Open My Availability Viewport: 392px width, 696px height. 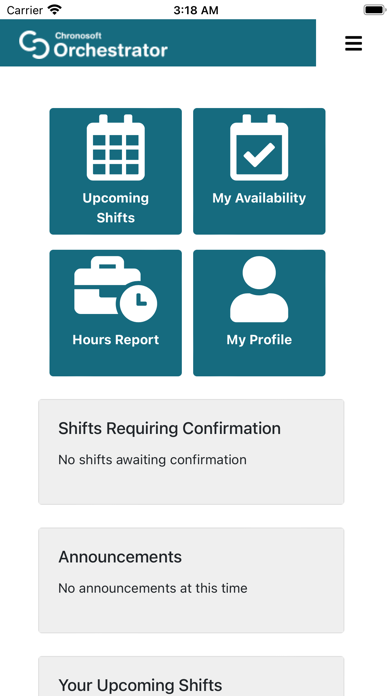[x=259, y=171]
